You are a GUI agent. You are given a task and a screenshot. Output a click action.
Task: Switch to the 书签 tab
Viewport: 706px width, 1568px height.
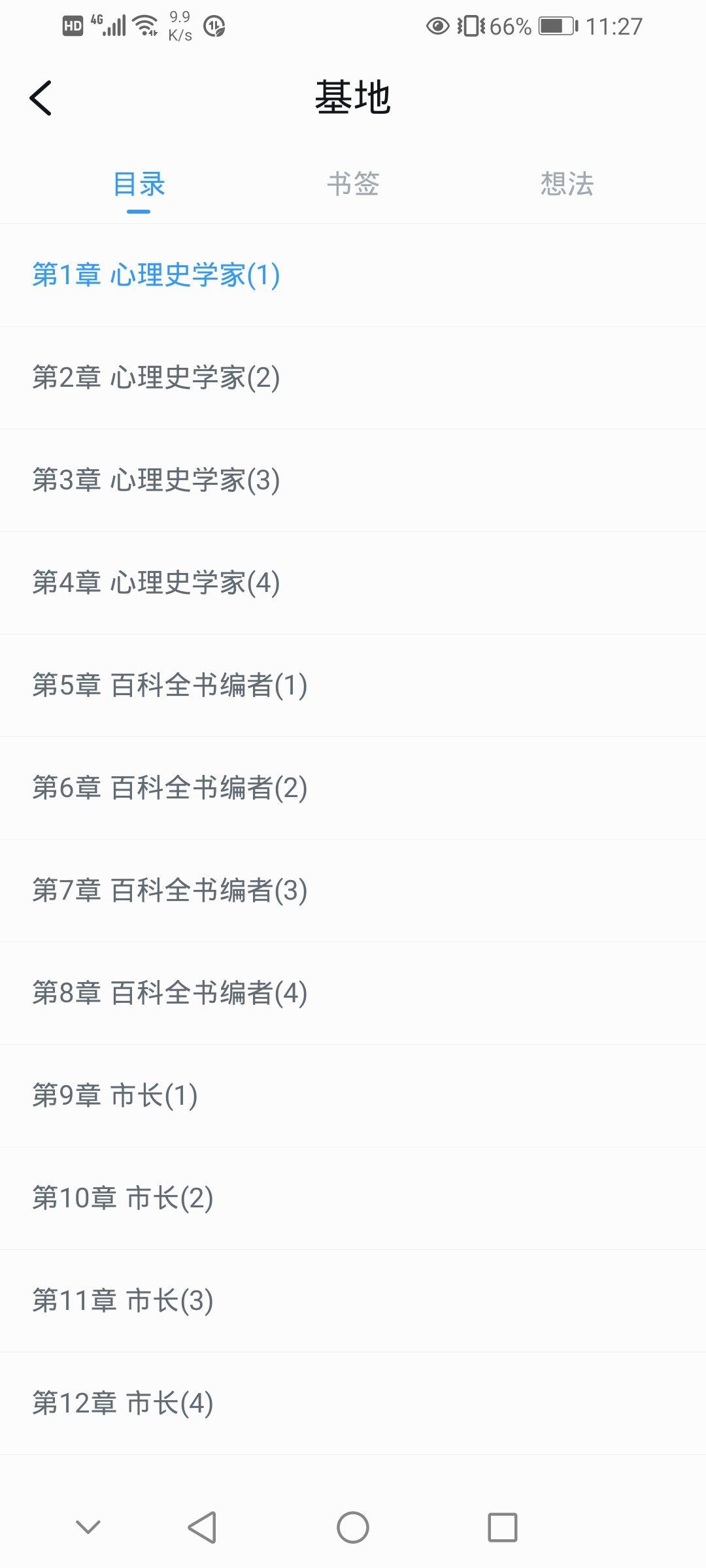coord(353,184)
